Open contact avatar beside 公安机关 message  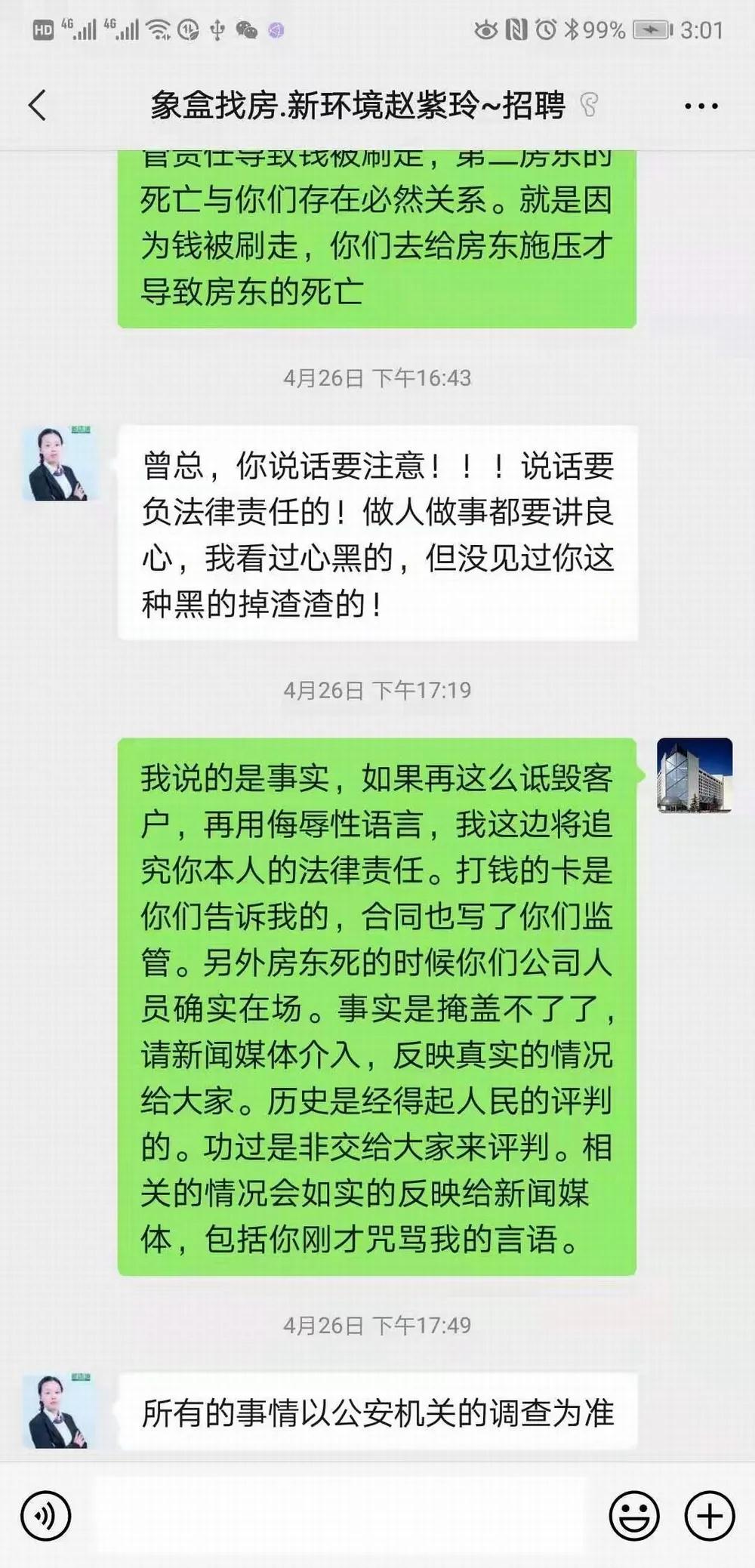click(60, 1411)
